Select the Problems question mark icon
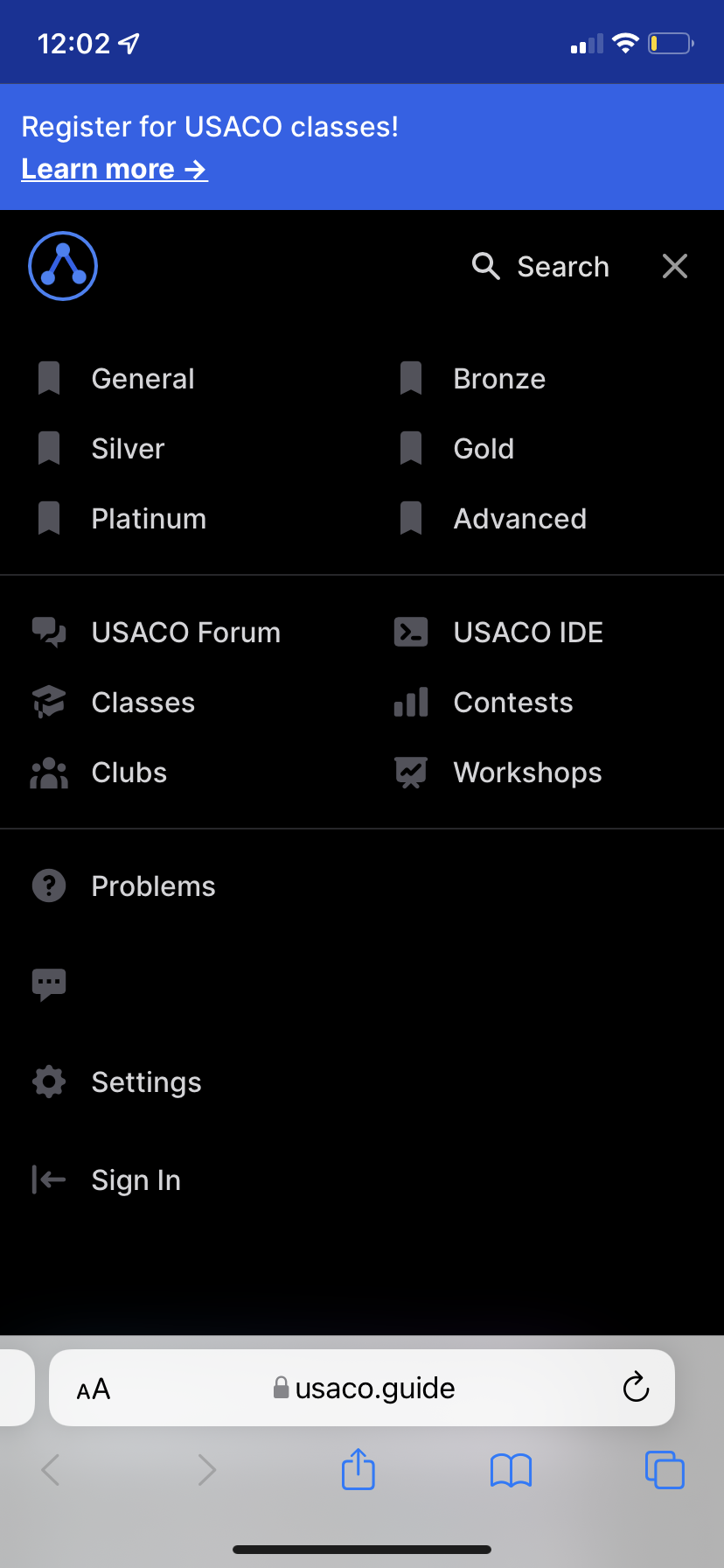The width and height of the screenshot is (724, 1568). click(x=48, y=885)
